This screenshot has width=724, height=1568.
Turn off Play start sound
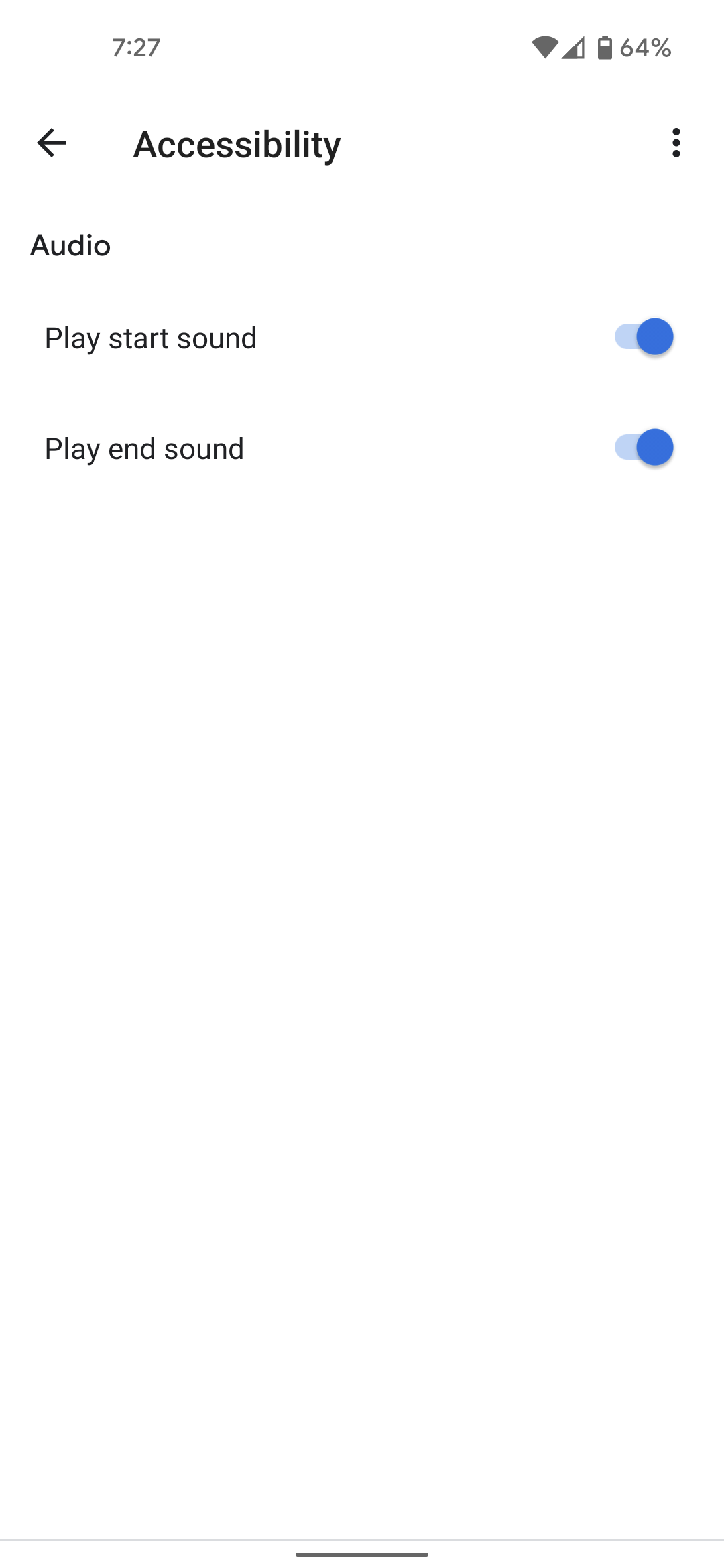pos(644,337)
